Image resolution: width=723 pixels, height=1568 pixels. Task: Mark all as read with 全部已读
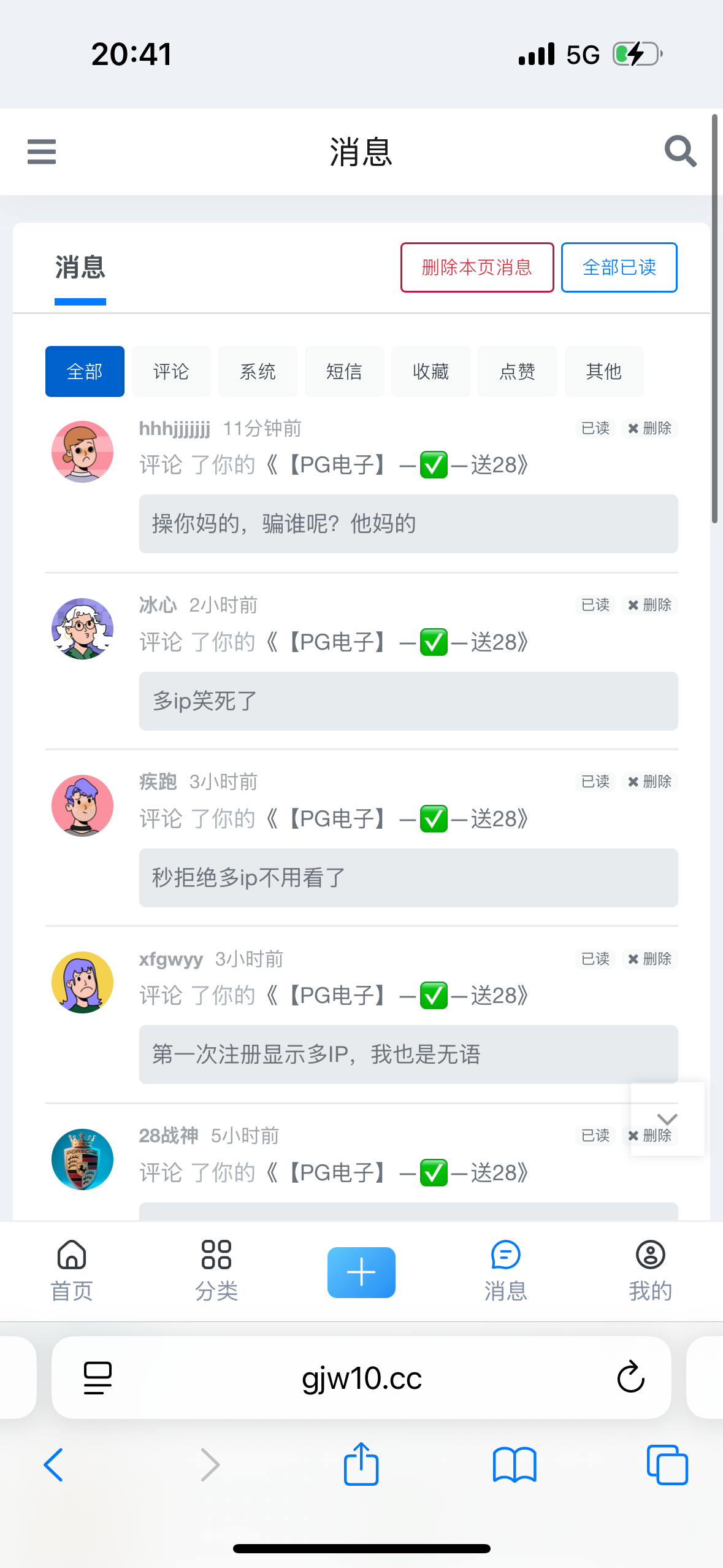click(619, 267)
